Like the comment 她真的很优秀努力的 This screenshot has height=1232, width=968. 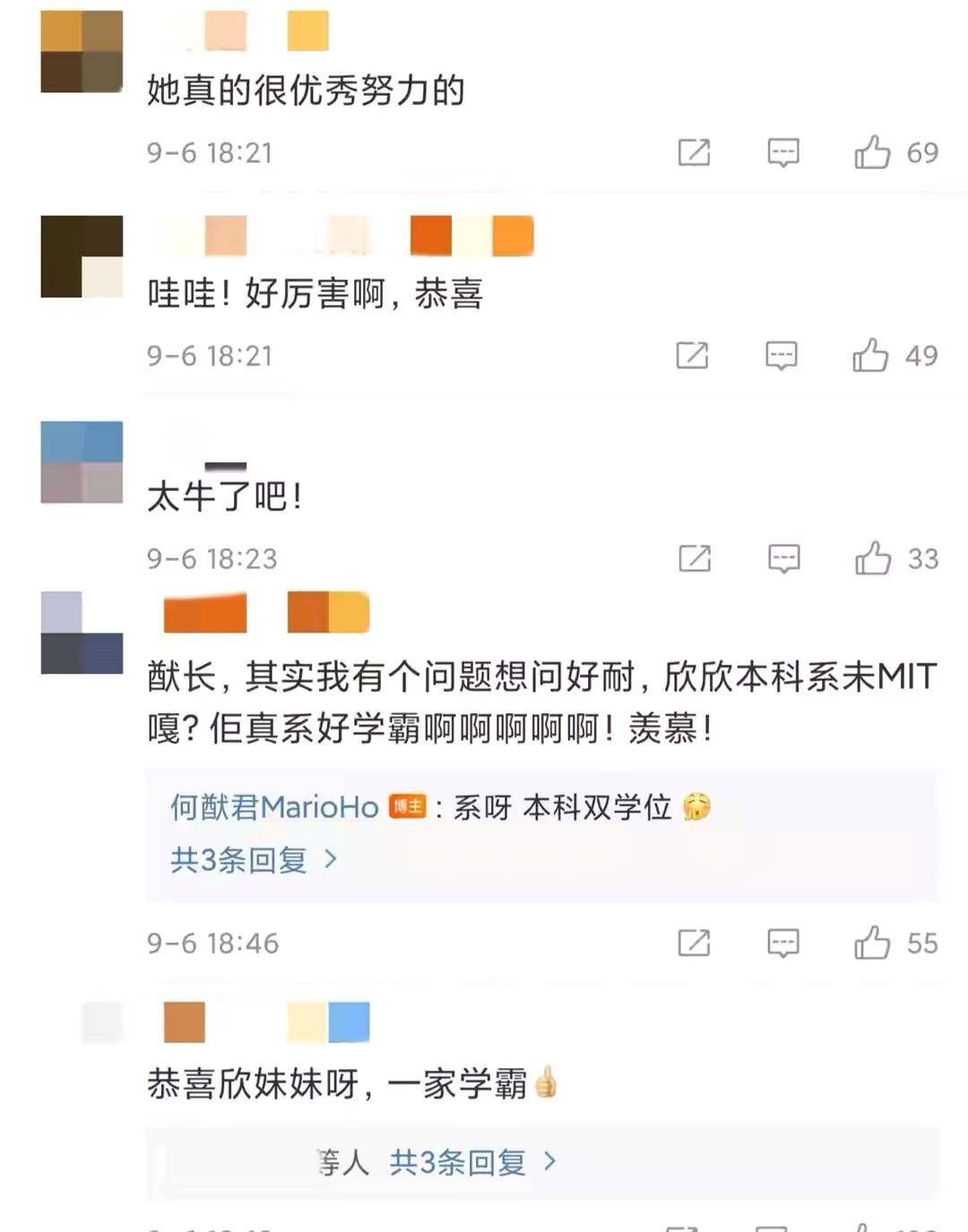873,152
